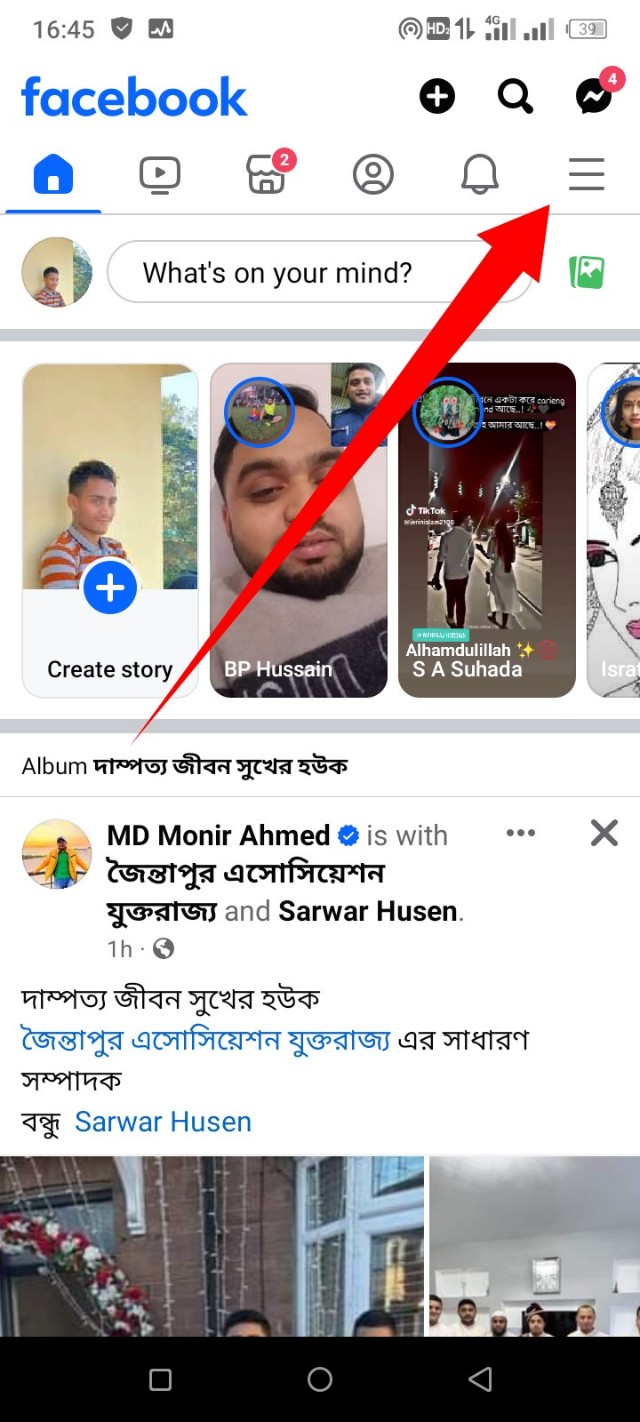This screenshot has width=640, height=1422.
Task: Open options for MD Monir Ahmed's post
Action: pos(520,833)
